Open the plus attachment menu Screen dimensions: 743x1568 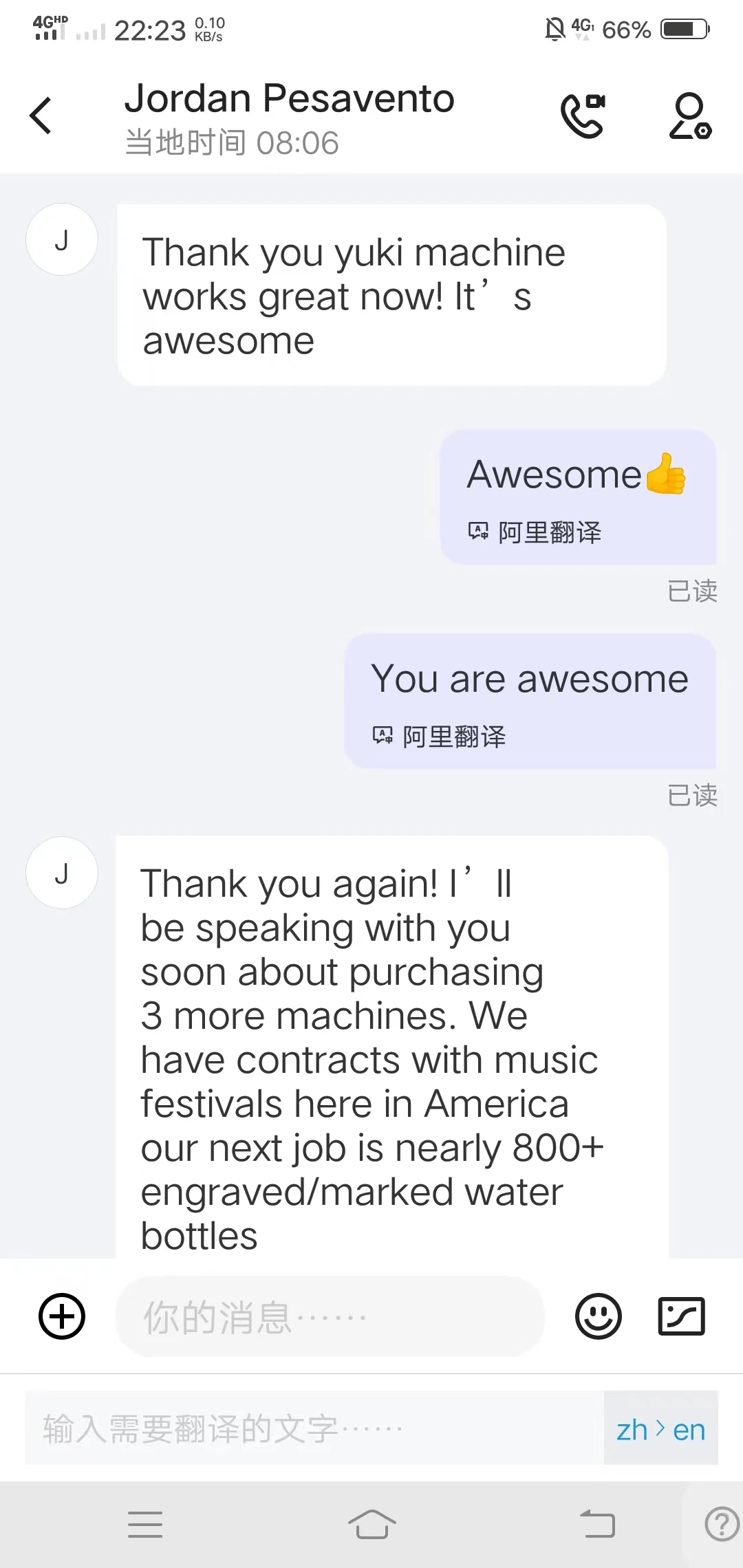[62, 1316]
